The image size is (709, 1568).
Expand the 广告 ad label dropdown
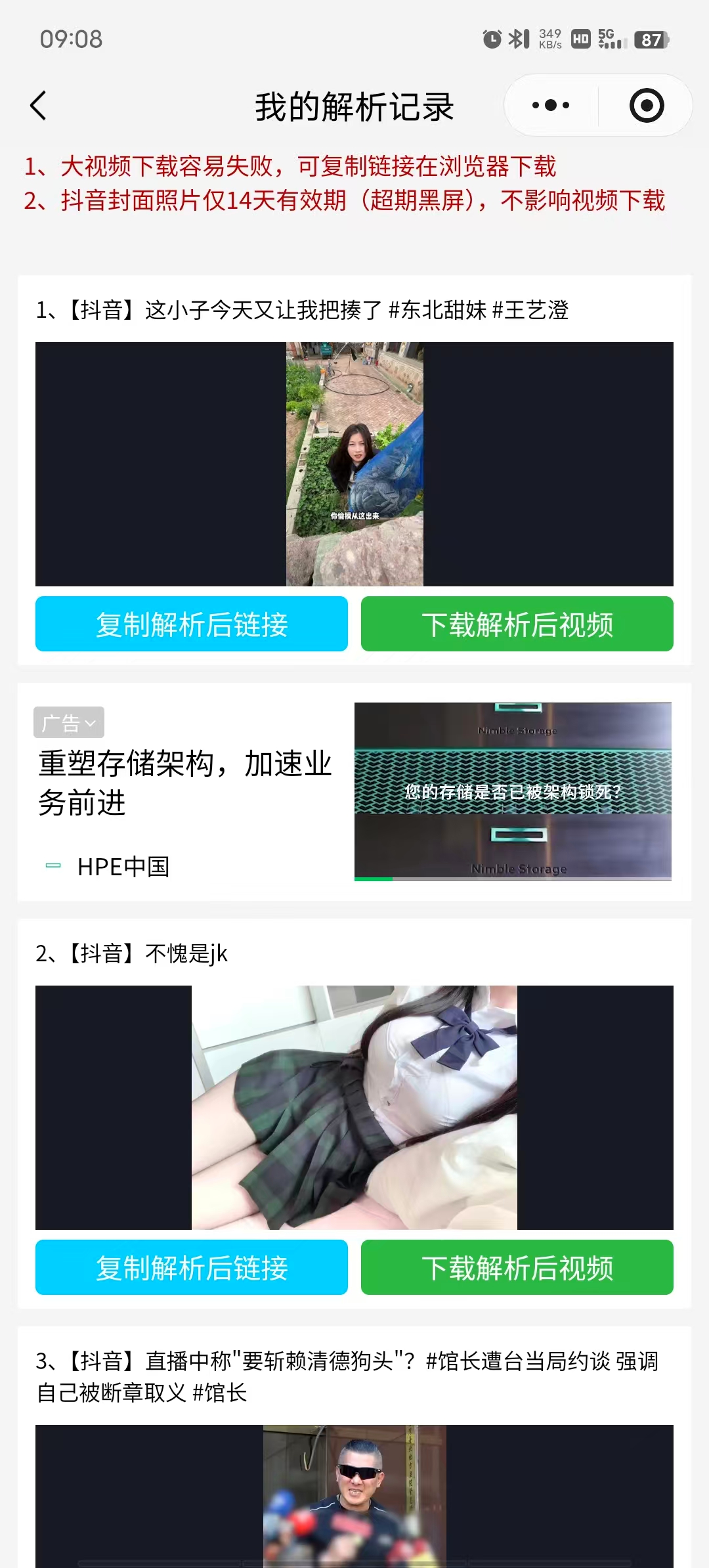[68, 722]
